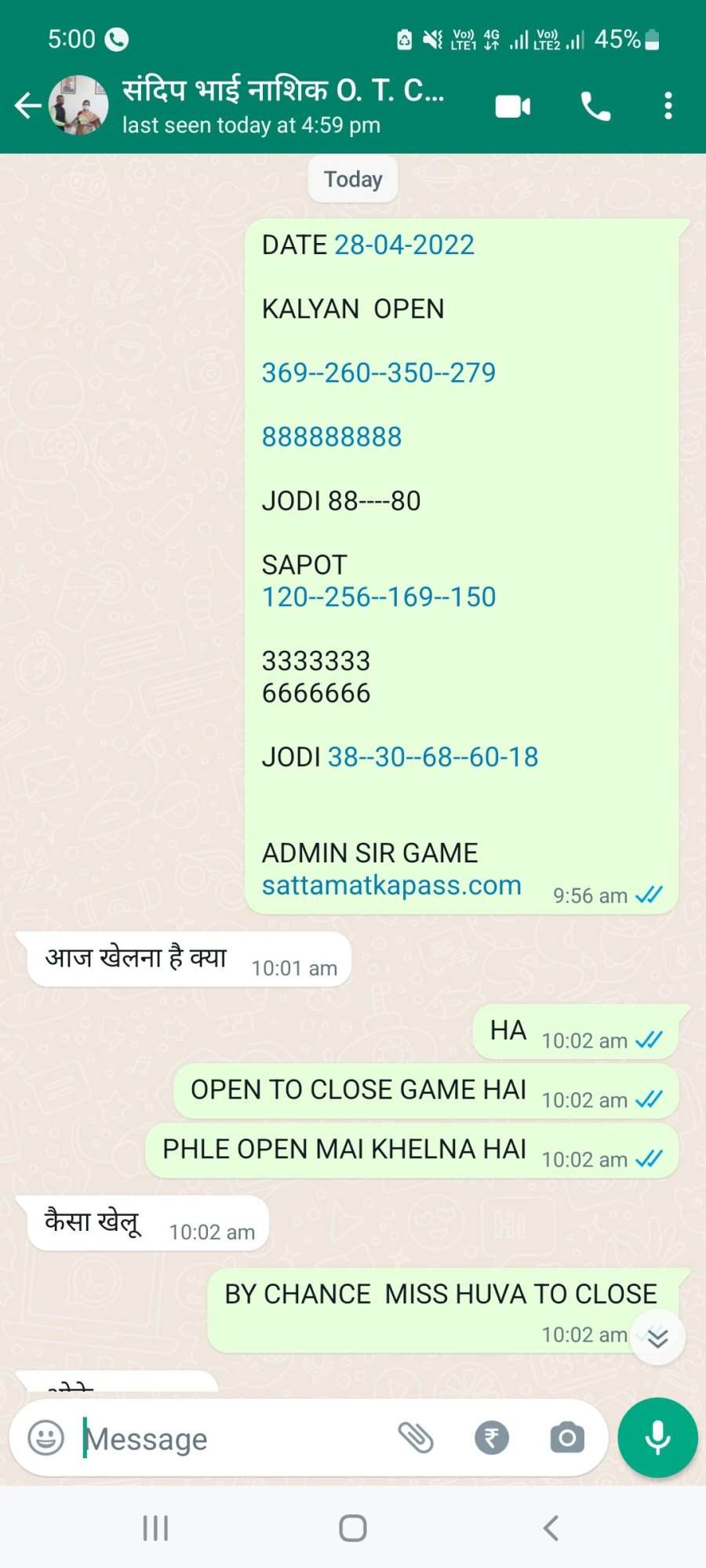
Task: Open the contact's profile photo
Action: pyautogui.click(x=78, y=106)
